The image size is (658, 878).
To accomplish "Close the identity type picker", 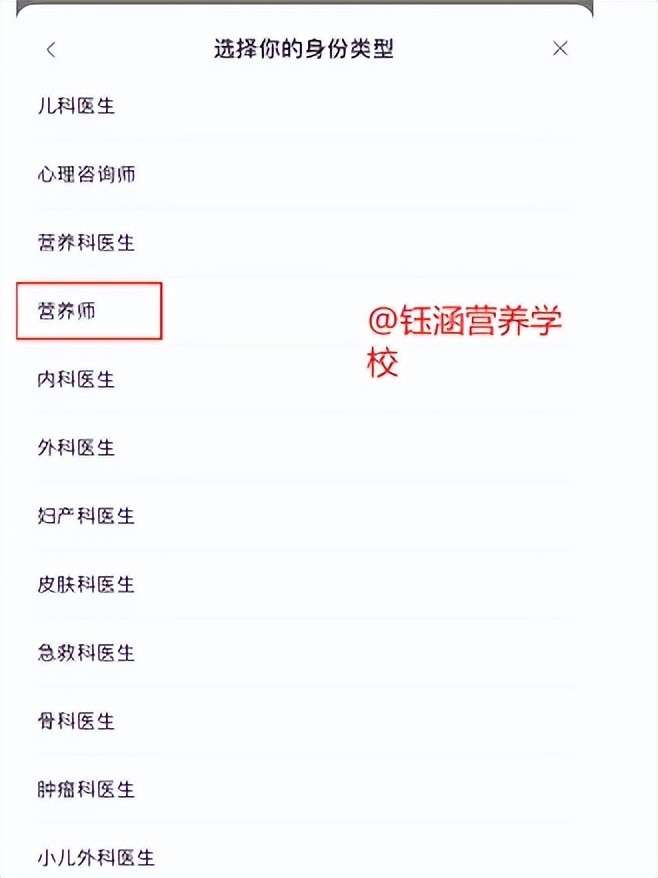I will pos(560,49).
